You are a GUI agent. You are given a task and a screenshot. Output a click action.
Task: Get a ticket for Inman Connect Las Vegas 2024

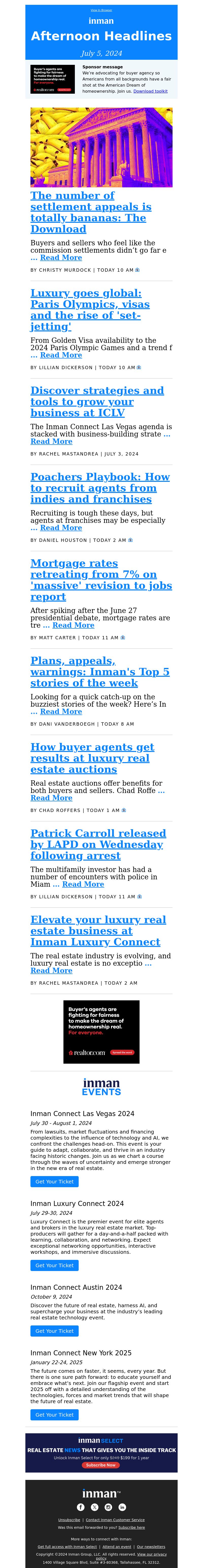[54, 1181]
